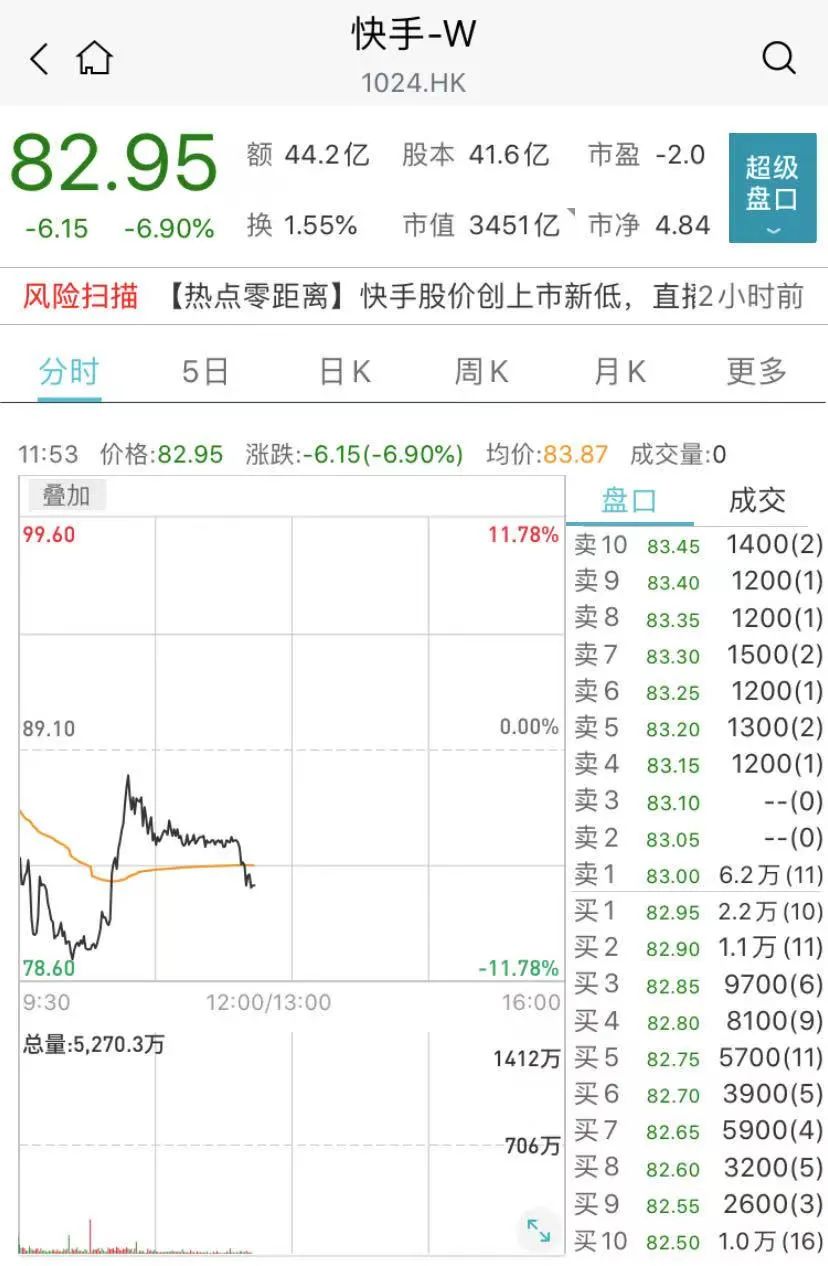Open the search magnifier
828x1266 pixels.
(778, 58)
